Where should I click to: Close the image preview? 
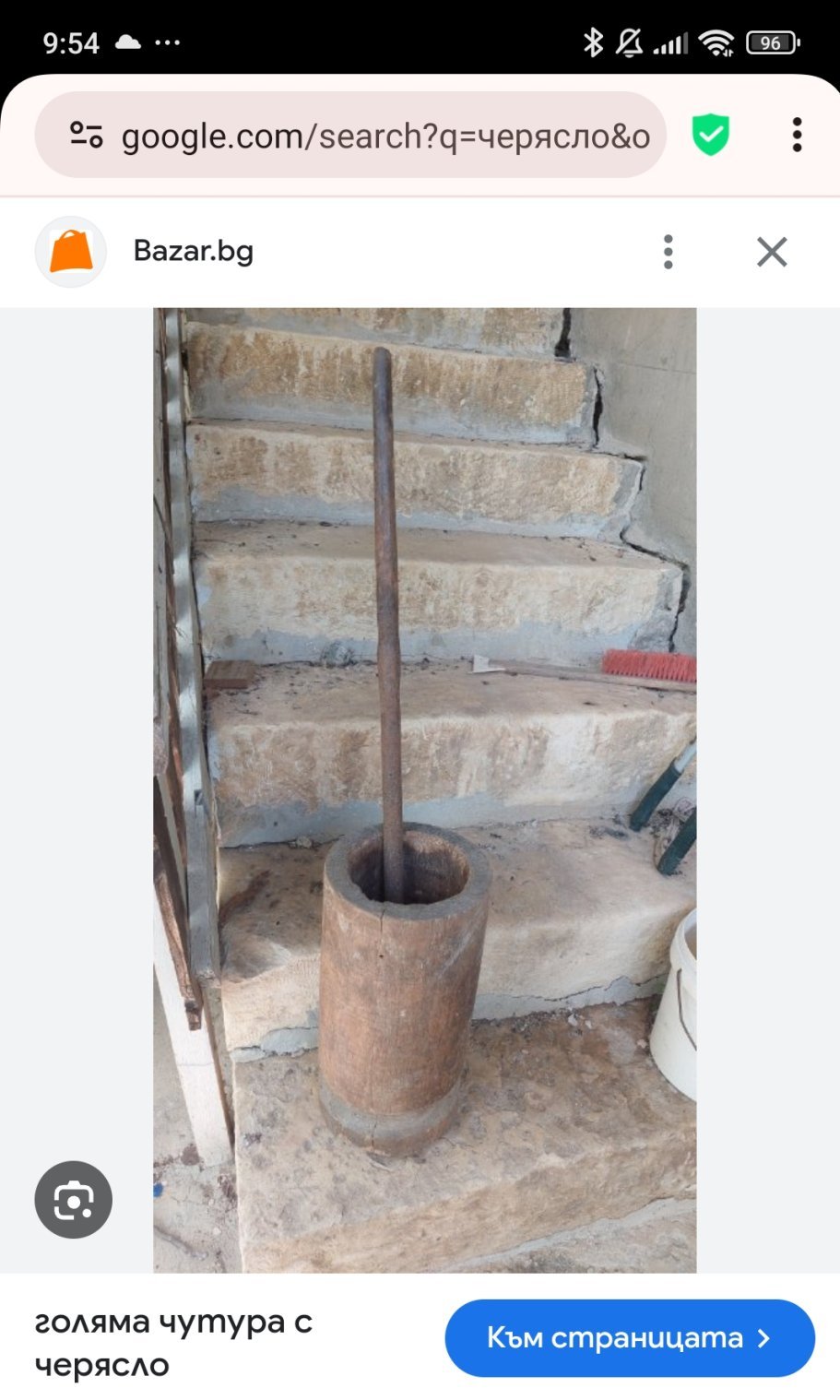772,252
